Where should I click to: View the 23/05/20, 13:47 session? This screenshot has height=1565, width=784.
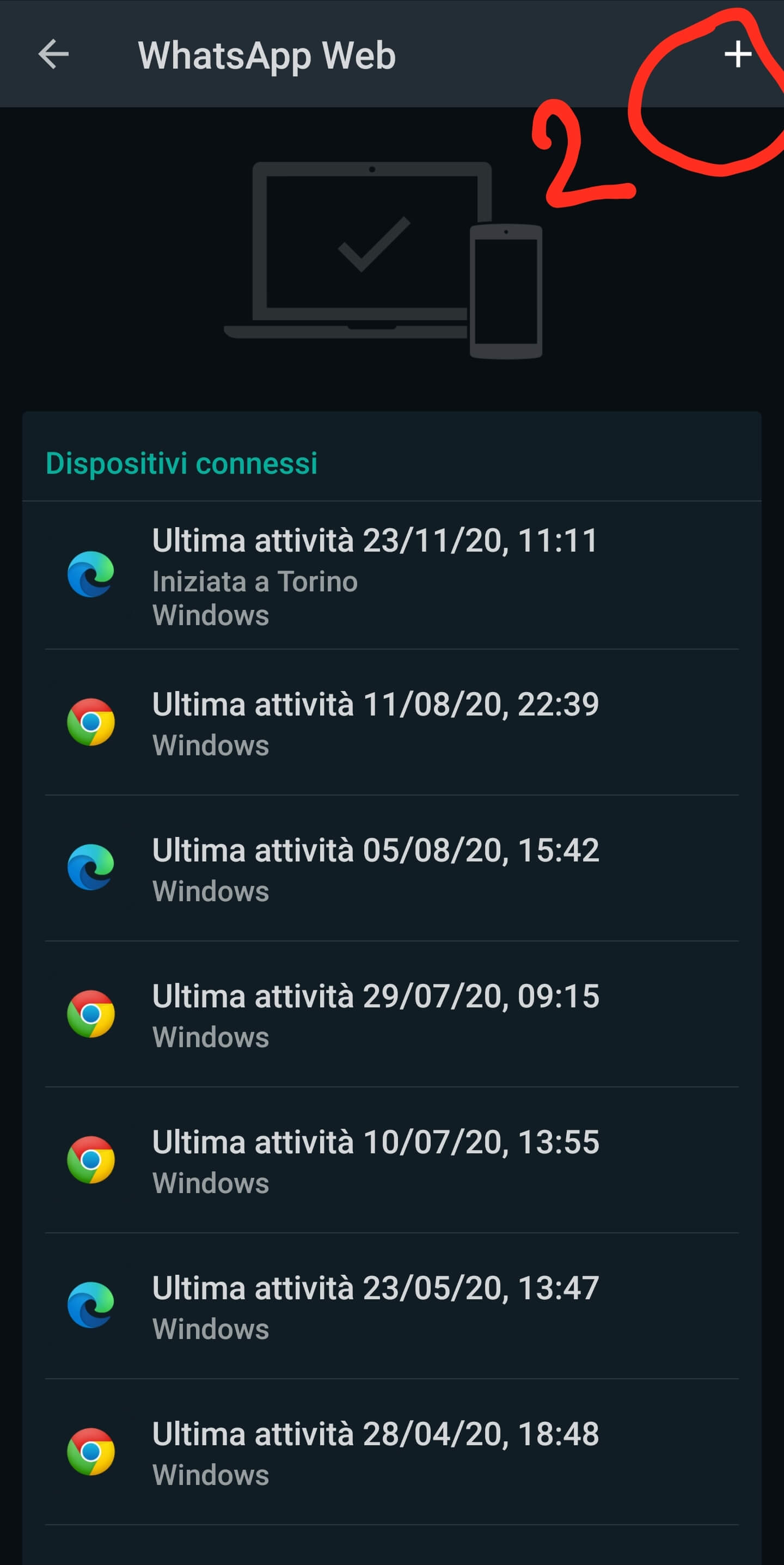(x=375, y=1306)
